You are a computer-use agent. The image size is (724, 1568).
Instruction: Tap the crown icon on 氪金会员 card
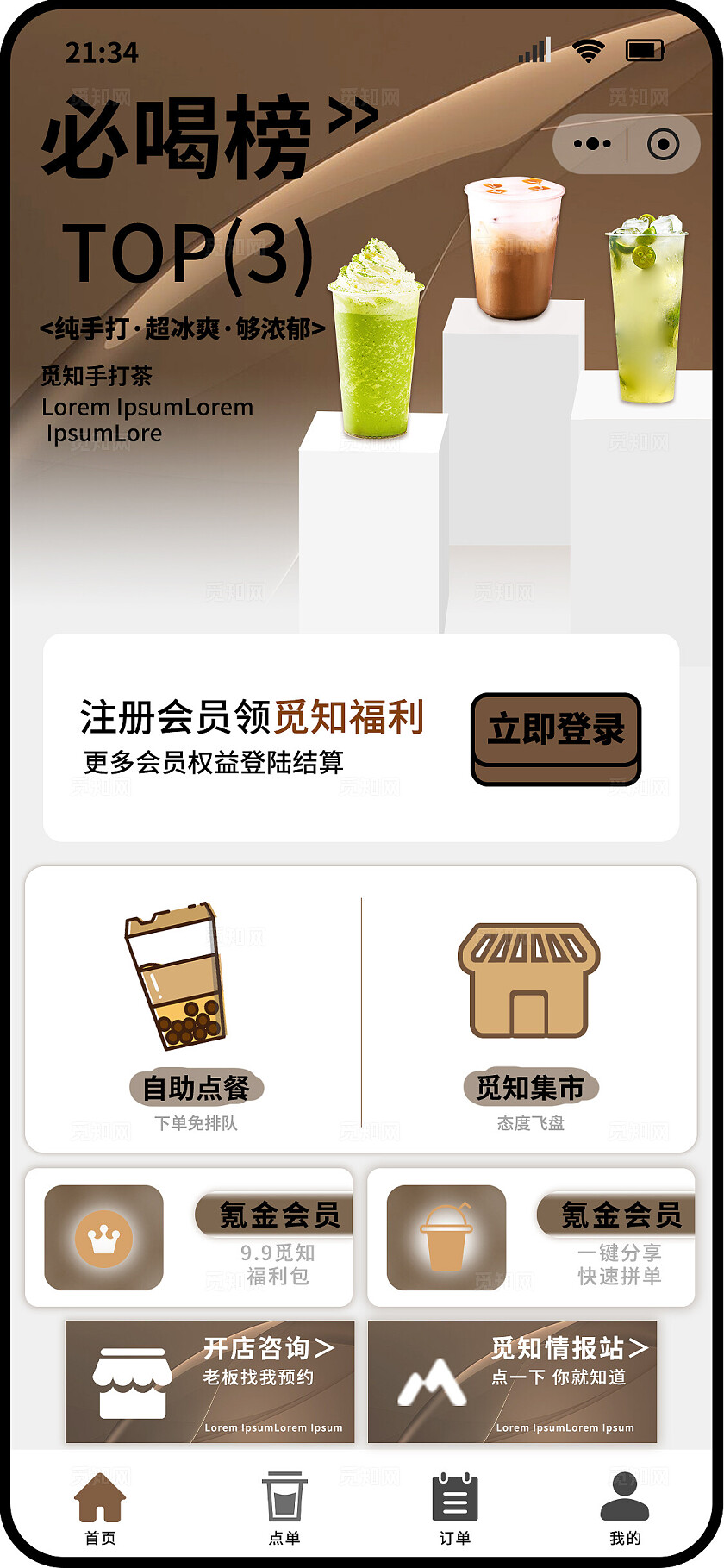coord(102,1236)
